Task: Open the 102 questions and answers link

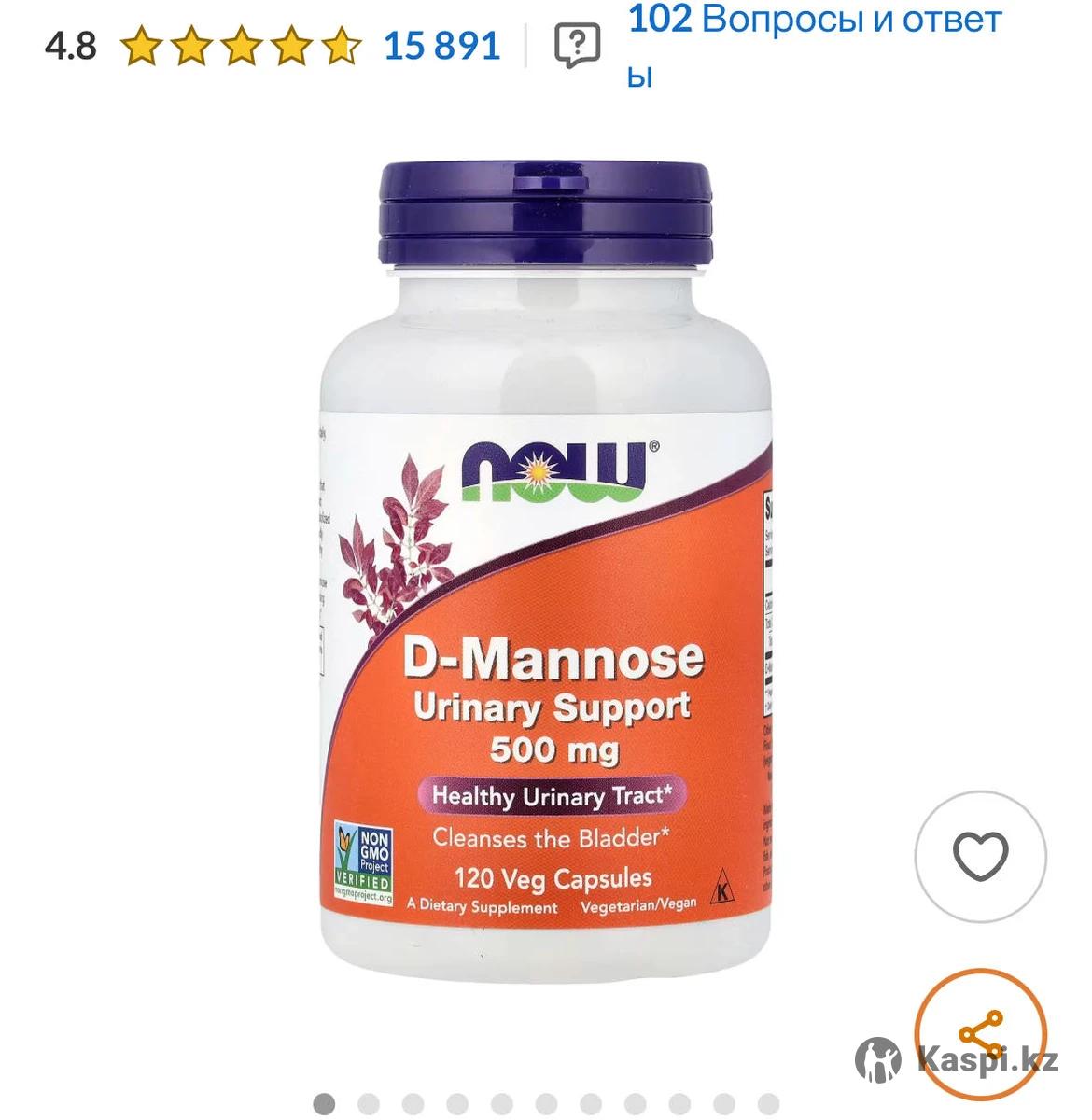Action: pos(814,43)
